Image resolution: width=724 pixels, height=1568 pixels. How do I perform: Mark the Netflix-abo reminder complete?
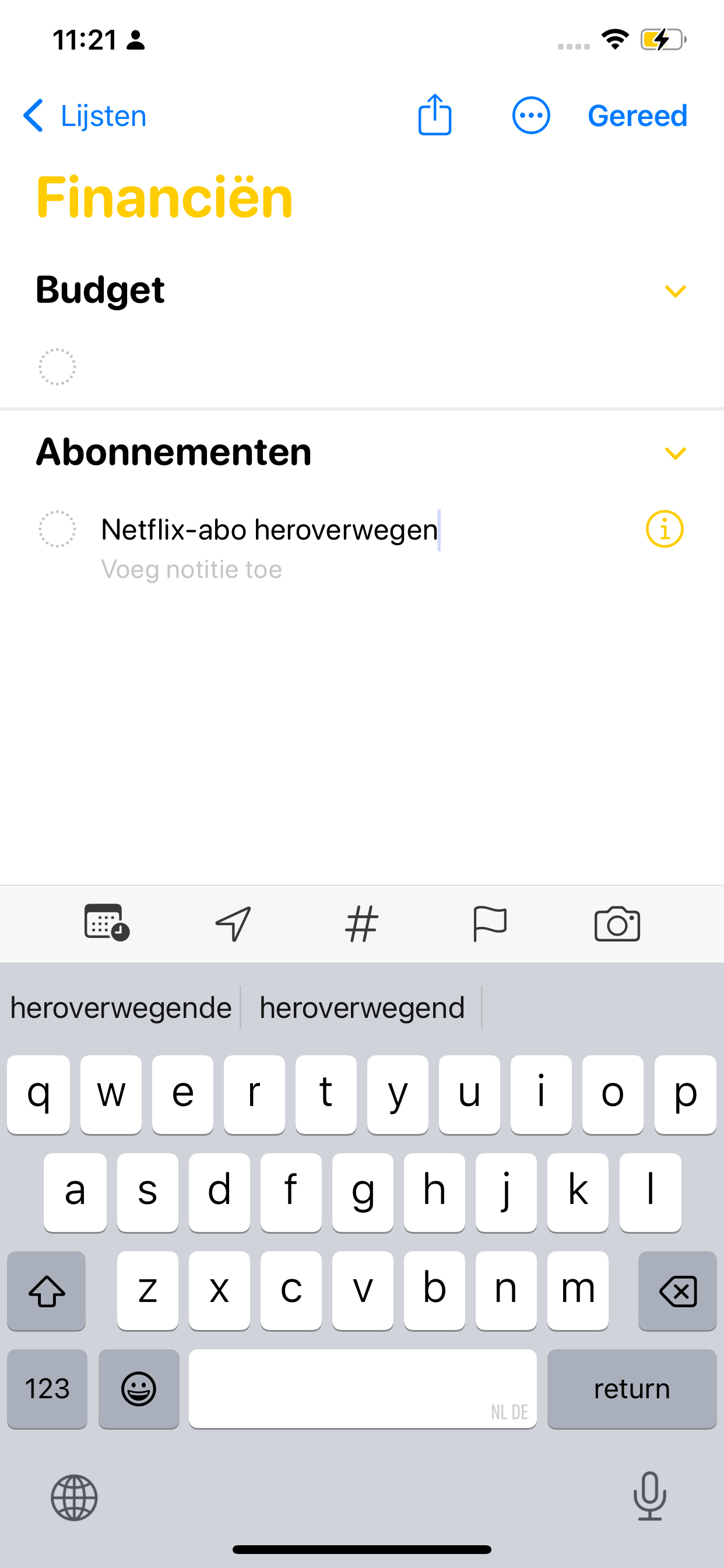pyautogui.click(x=58, y=528)
